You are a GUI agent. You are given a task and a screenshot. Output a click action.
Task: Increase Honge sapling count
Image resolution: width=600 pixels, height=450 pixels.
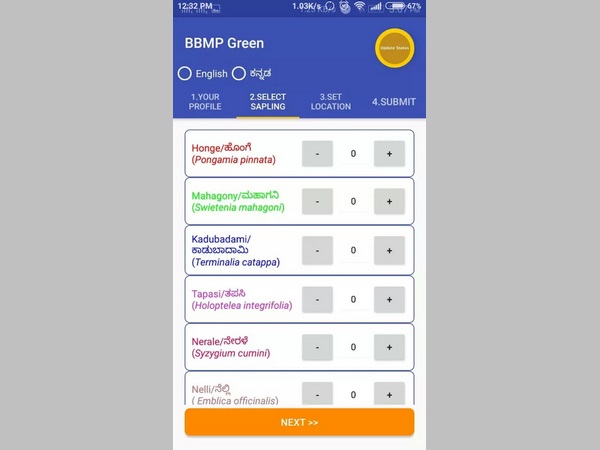coord(389,153)
